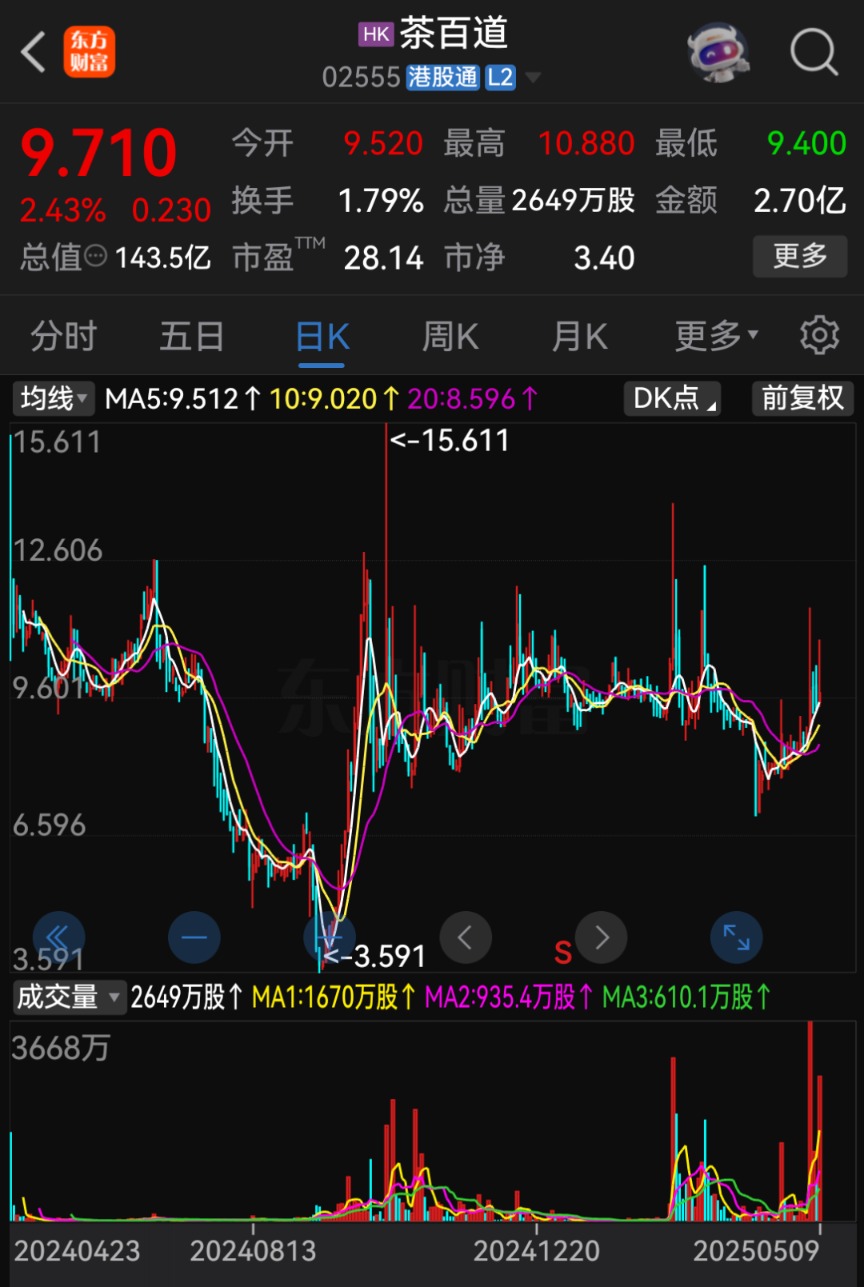Change the 前复权 adjustment mode
Screen dimensions: 864x1287
point(803,399)
